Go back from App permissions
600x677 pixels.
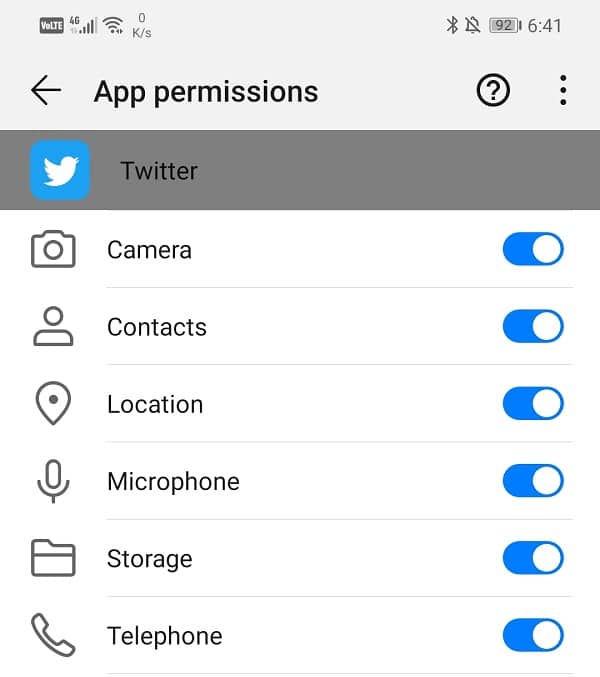pyautogui.click(x=46, y=91)
